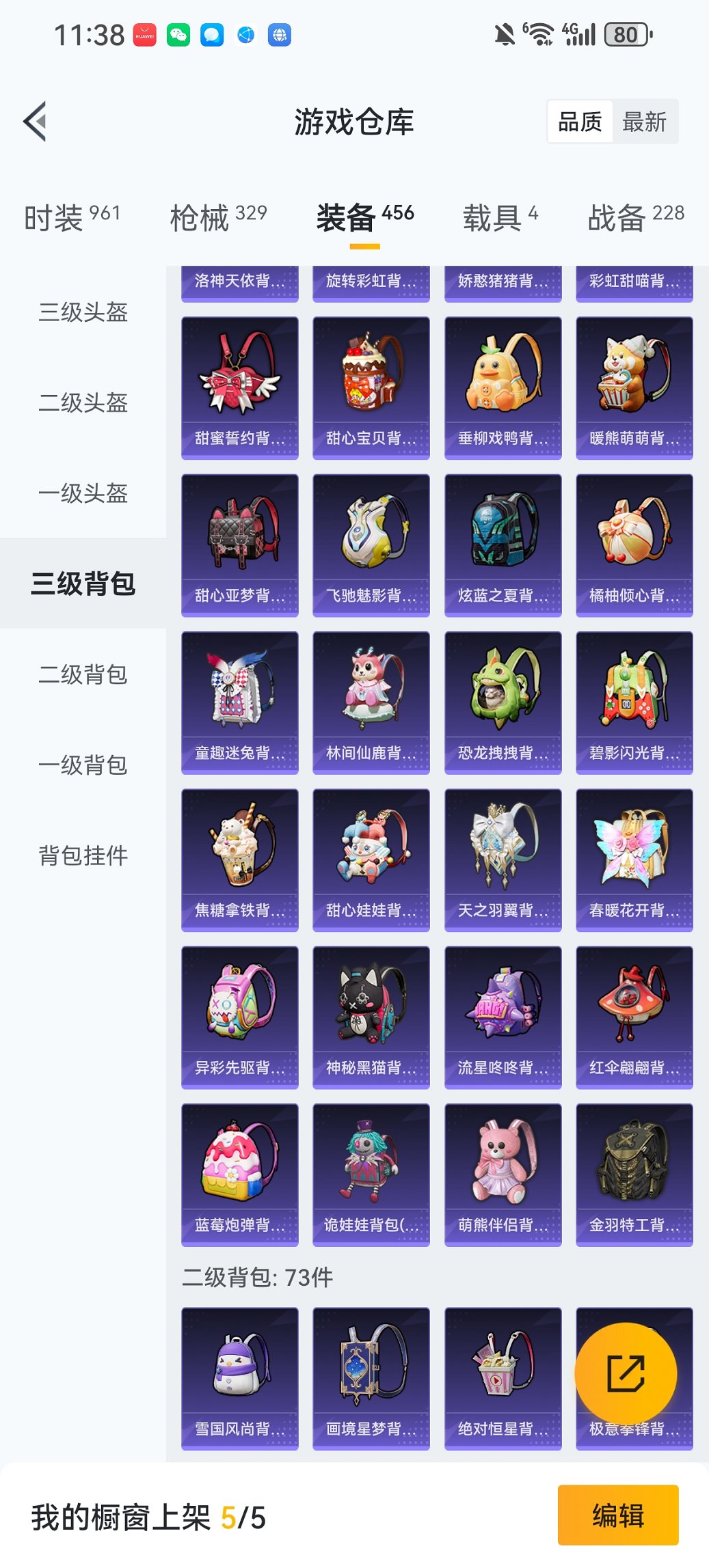
Task: Open the 金羽特工 backpack item
Action: pos(634,1174)
